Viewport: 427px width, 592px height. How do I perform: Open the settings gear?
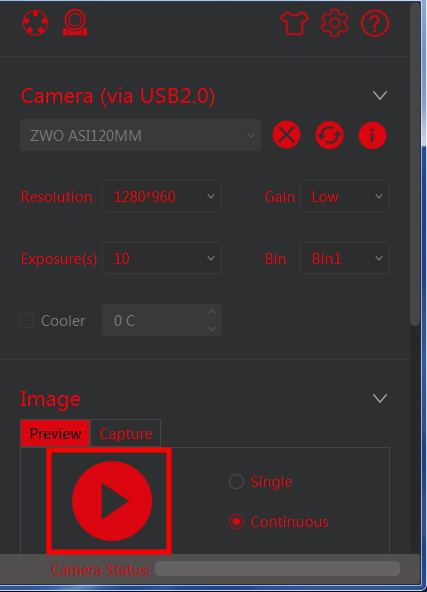[335, 23]
